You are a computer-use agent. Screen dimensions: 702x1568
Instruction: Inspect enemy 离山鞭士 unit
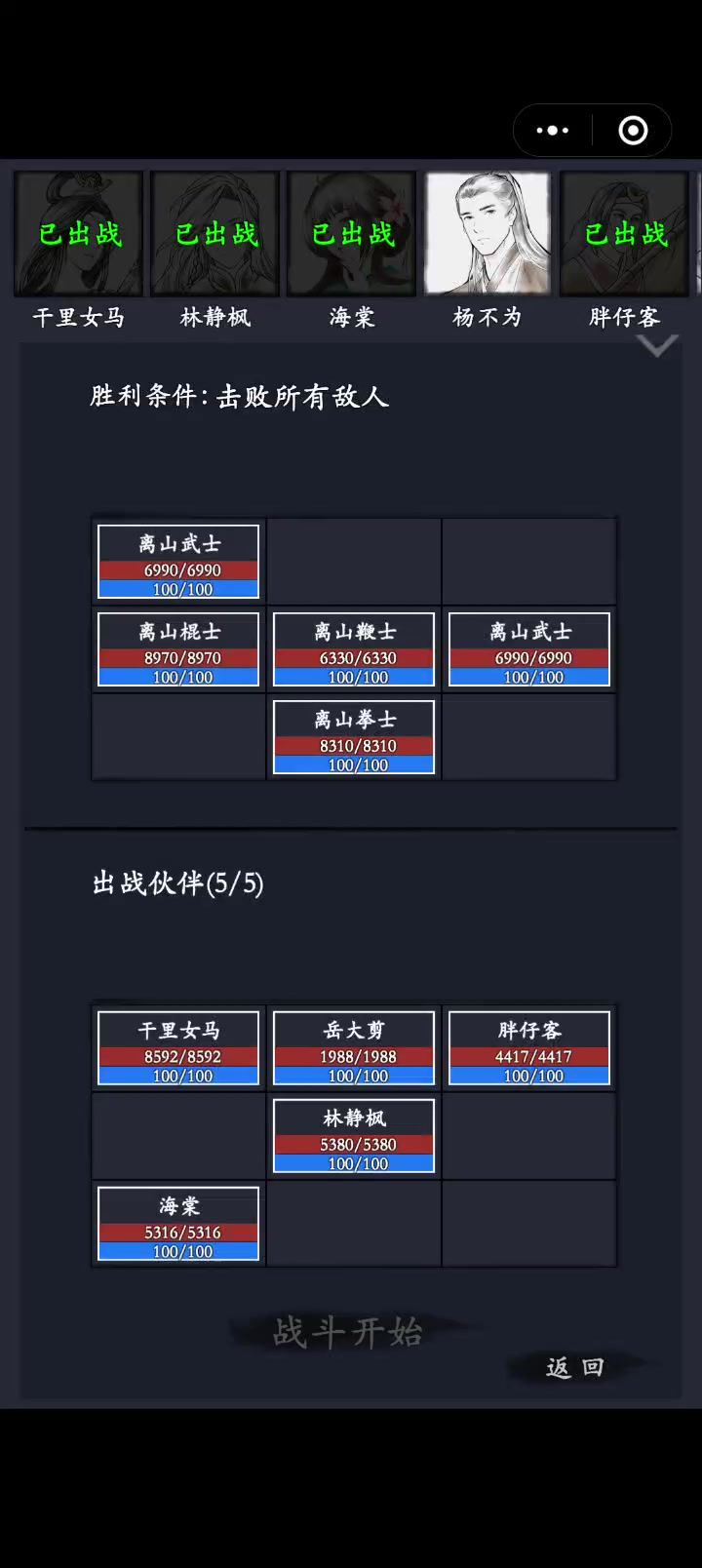[x=354, y=649]
